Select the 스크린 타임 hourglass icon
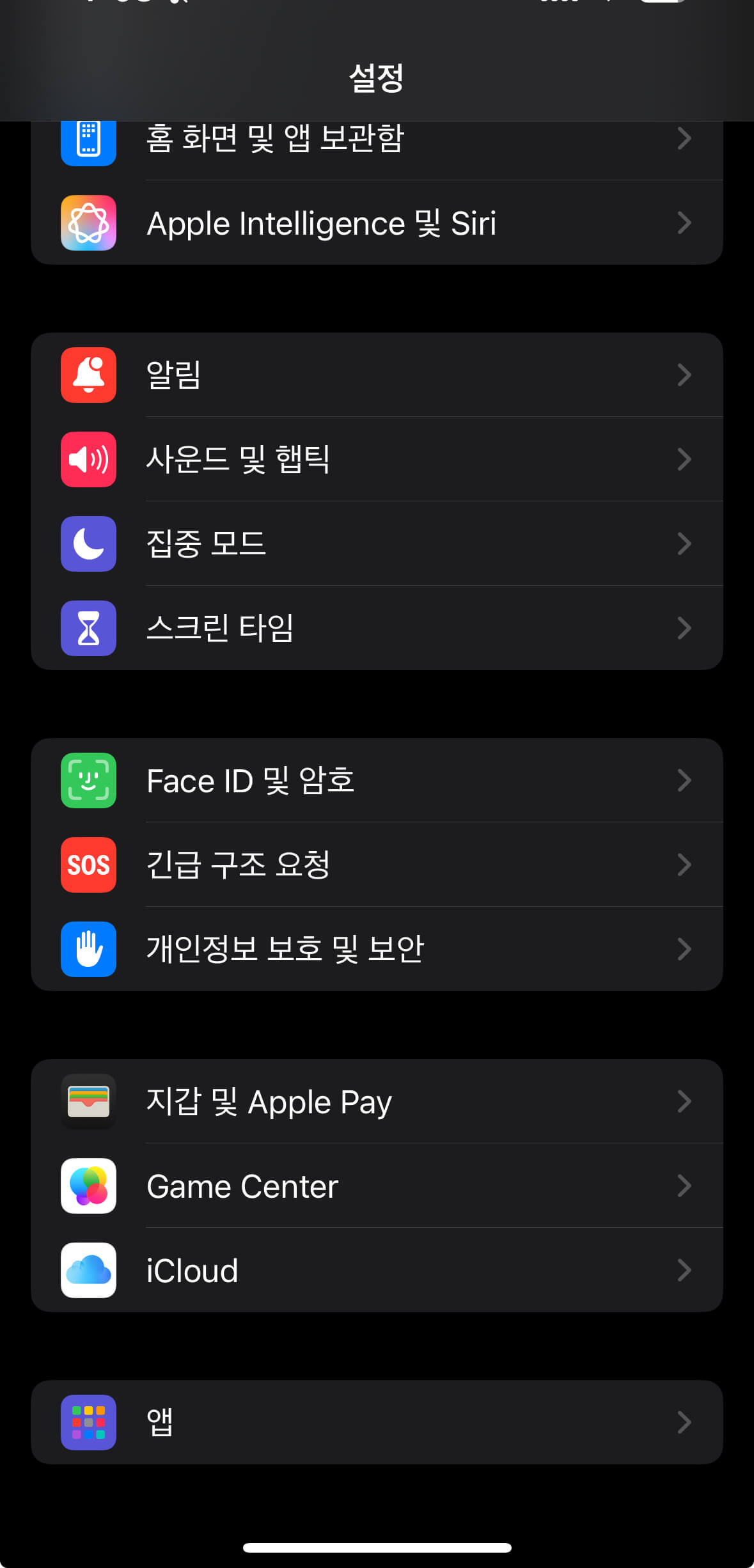754x1568 pixels. coord(88,629)
